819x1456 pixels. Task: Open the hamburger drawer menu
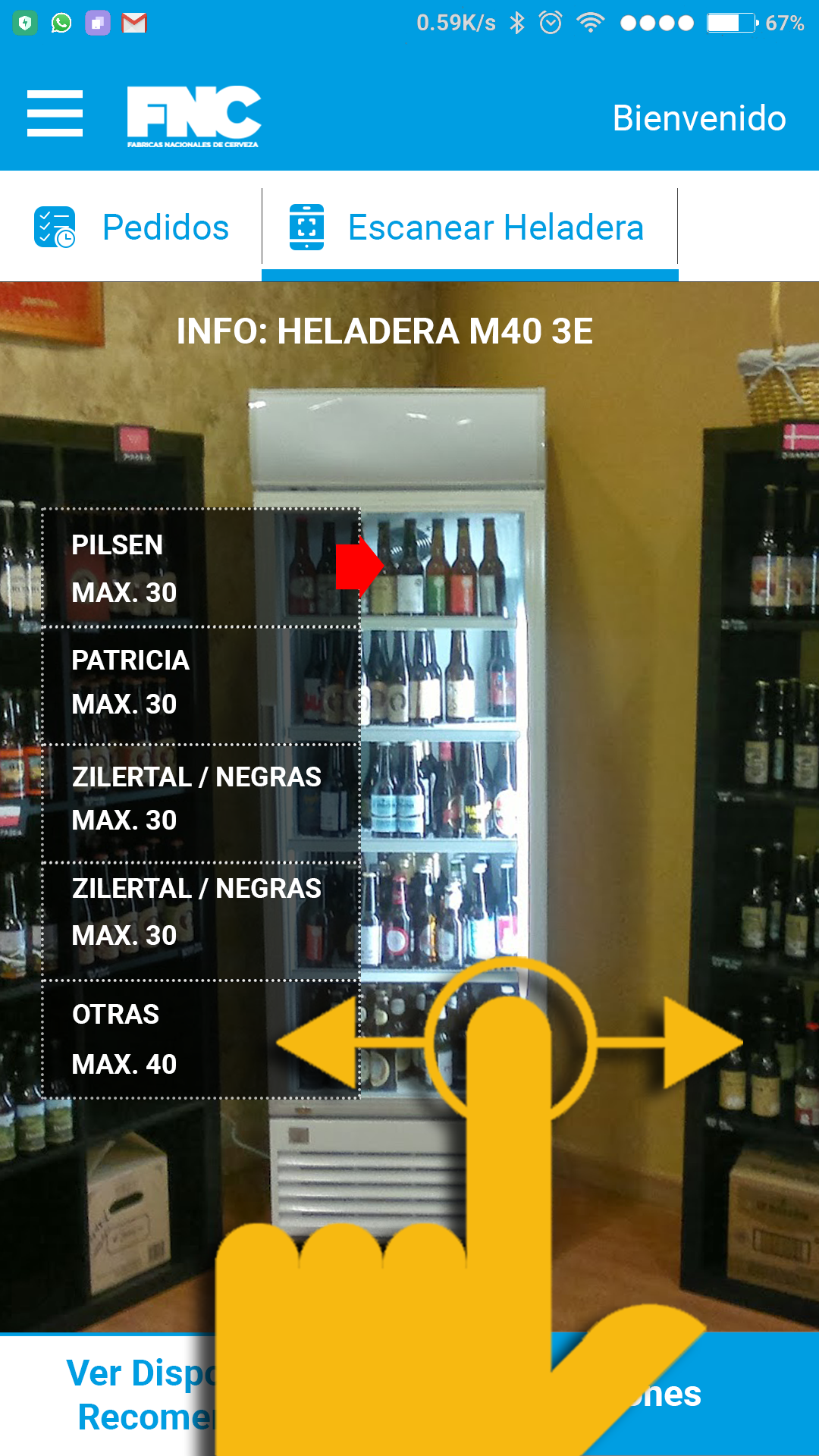point(55,114)
